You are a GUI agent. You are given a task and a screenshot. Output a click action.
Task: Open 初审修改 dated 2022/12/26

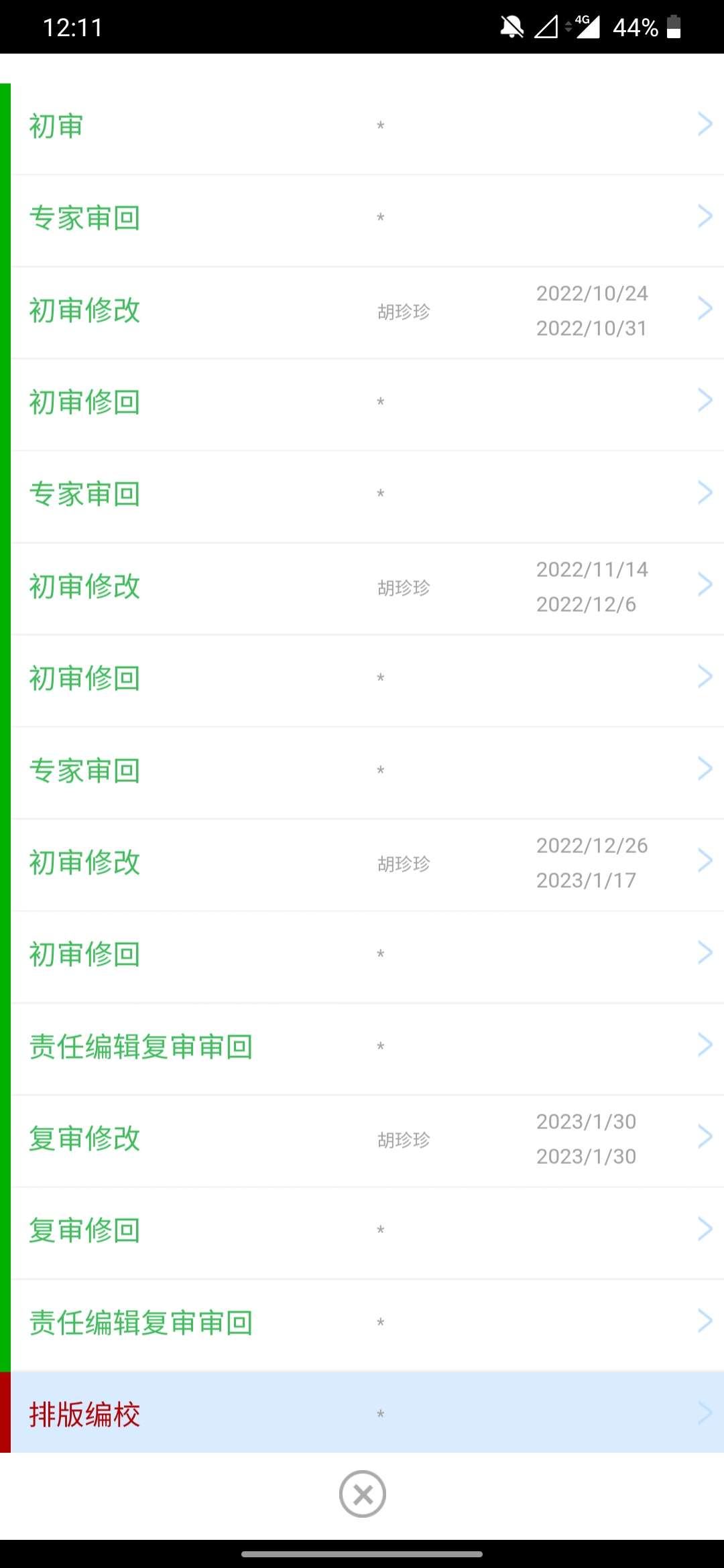367,864
